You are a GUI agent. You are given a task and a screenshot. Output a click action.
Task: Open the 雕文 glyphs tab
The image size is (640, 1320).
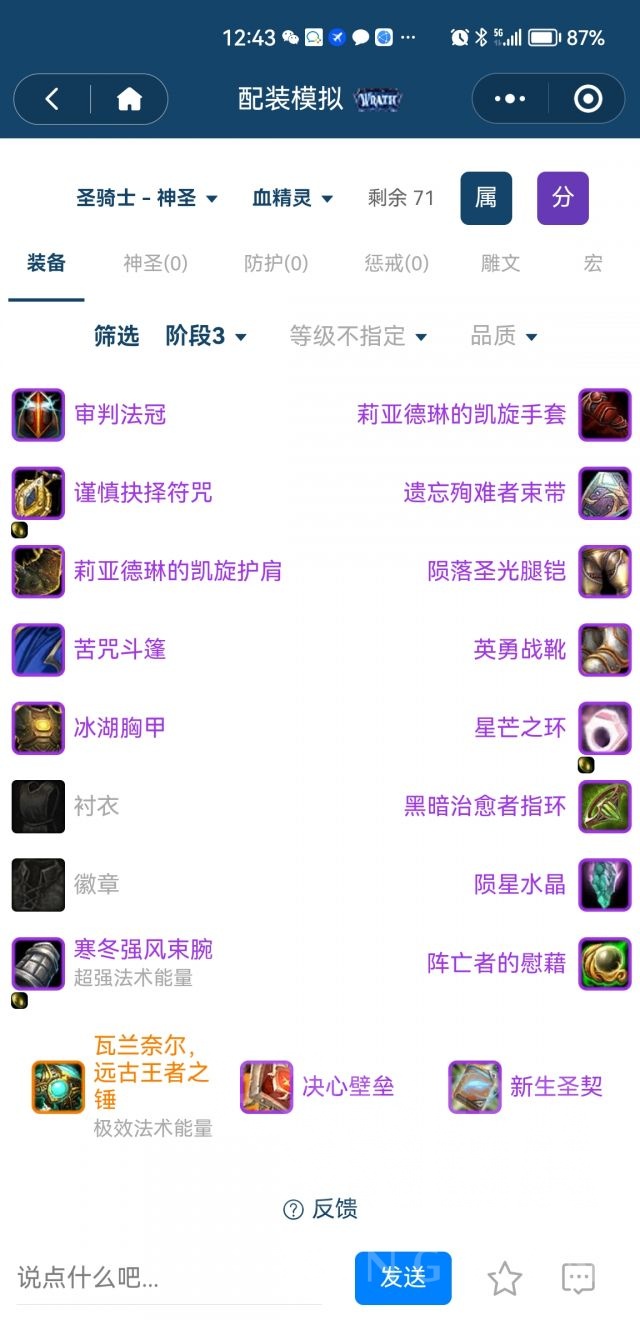point(501,263)
